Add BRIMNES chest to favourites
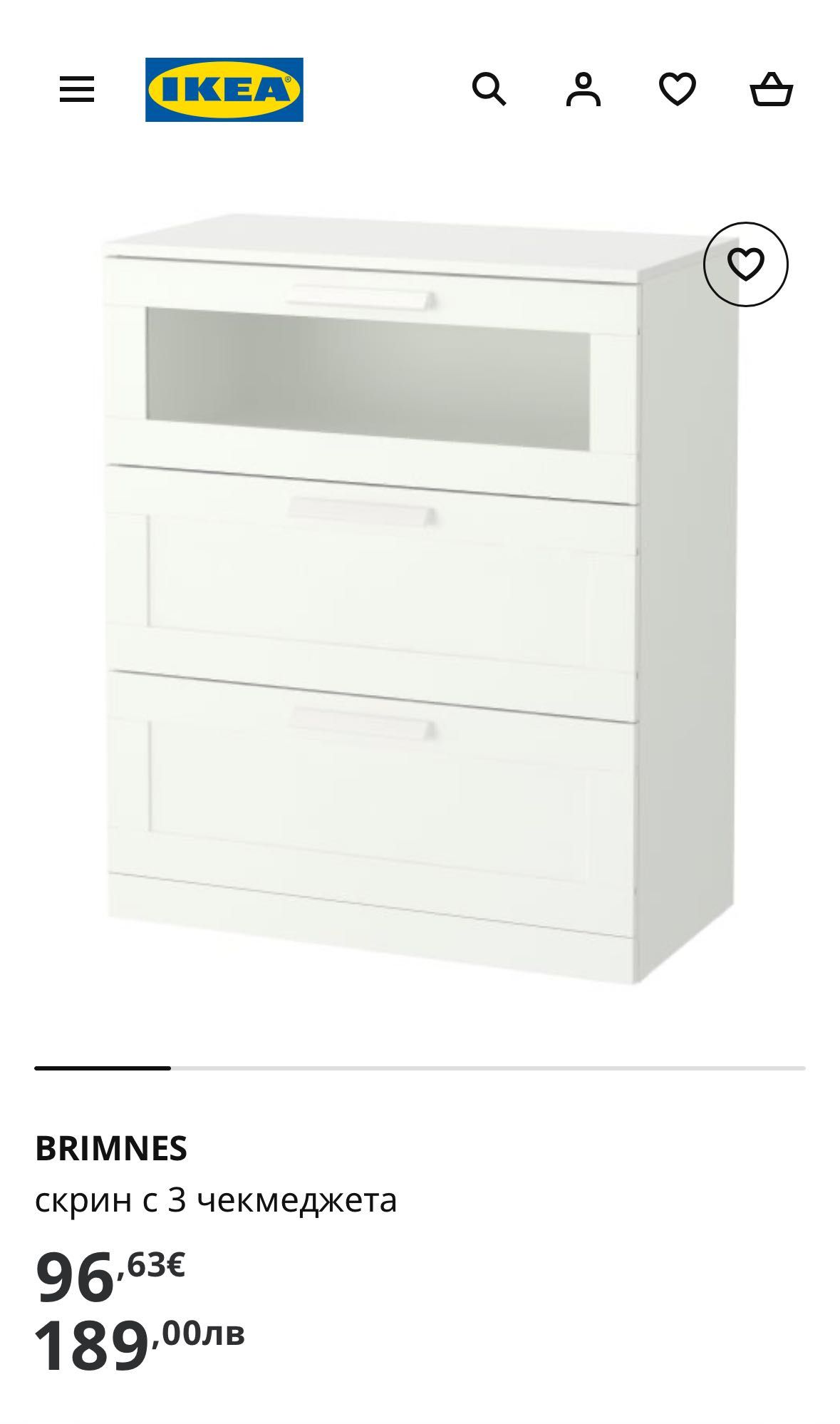The image size is (840, 1424). click(745, 264)
